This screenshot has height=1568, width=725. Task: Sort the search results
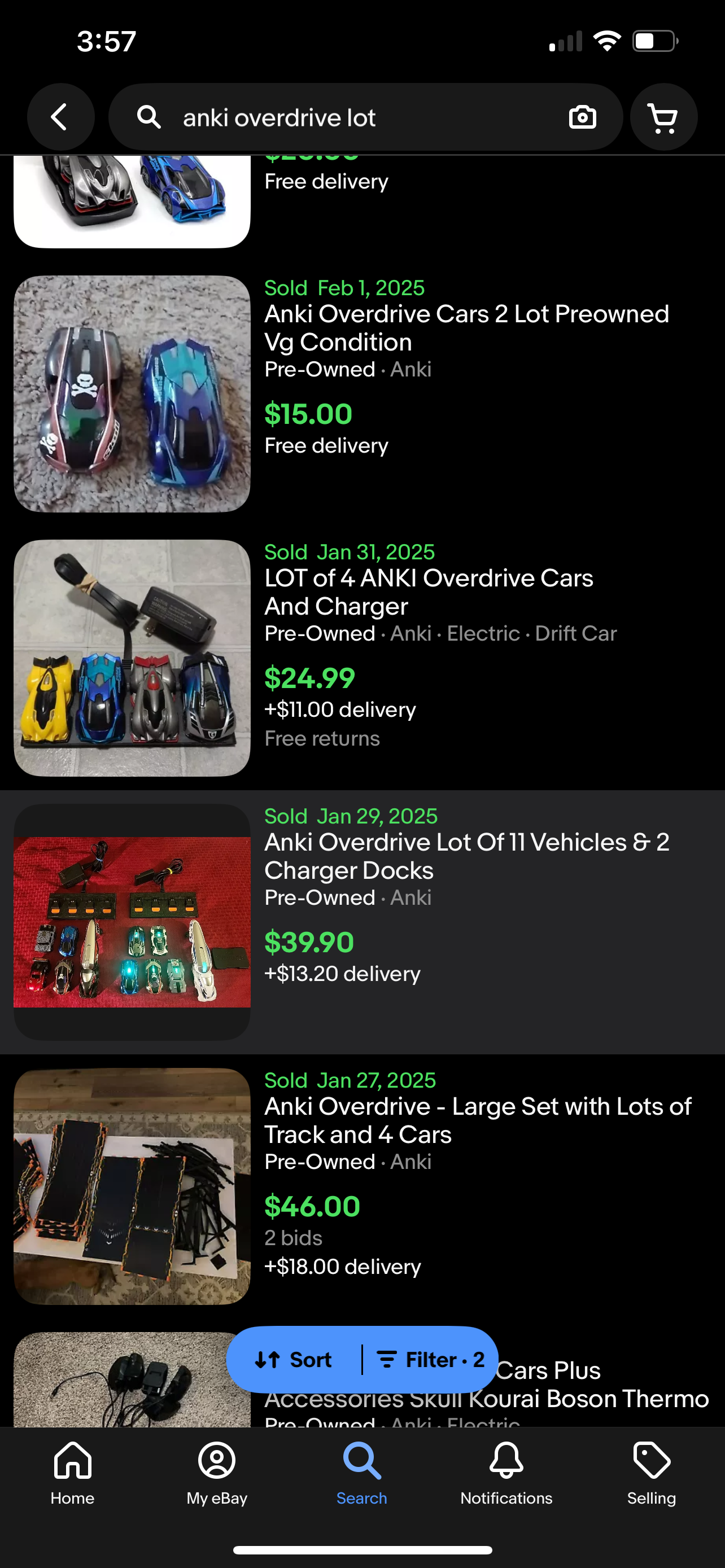[294, 1359]
